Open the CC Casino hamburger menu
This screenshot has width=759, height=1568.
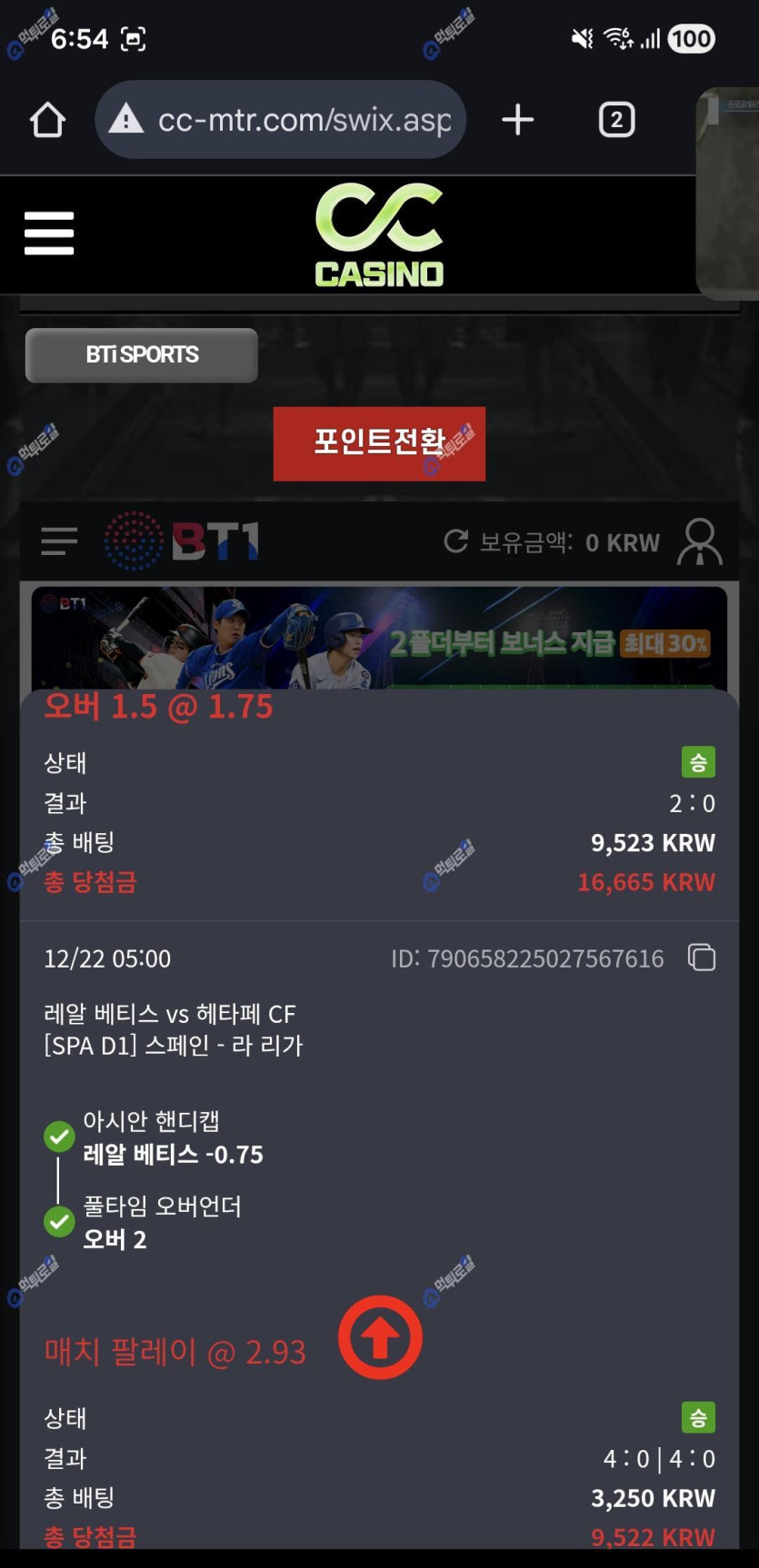coord(49,233)
